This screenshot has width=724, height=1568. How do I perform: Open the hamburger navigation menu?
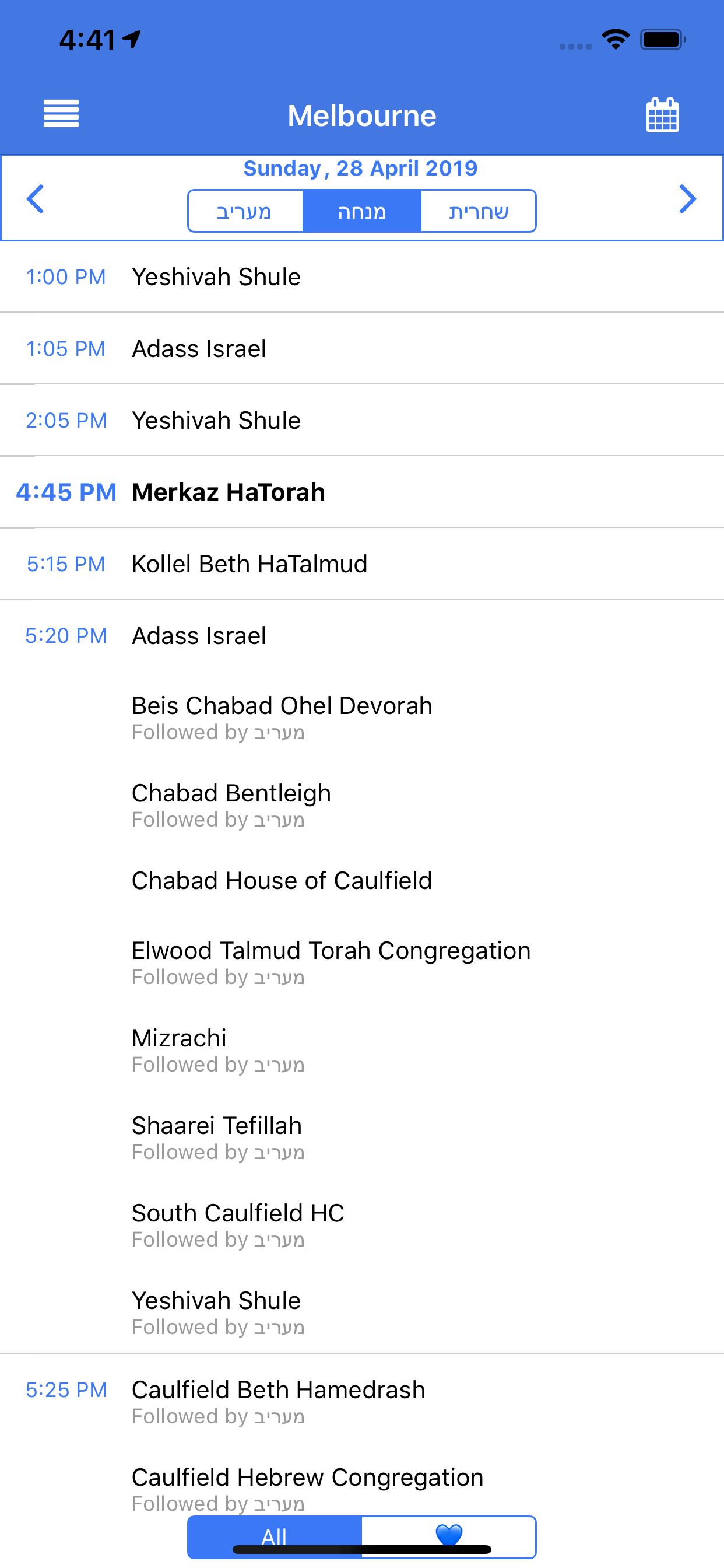click(60, 114)
